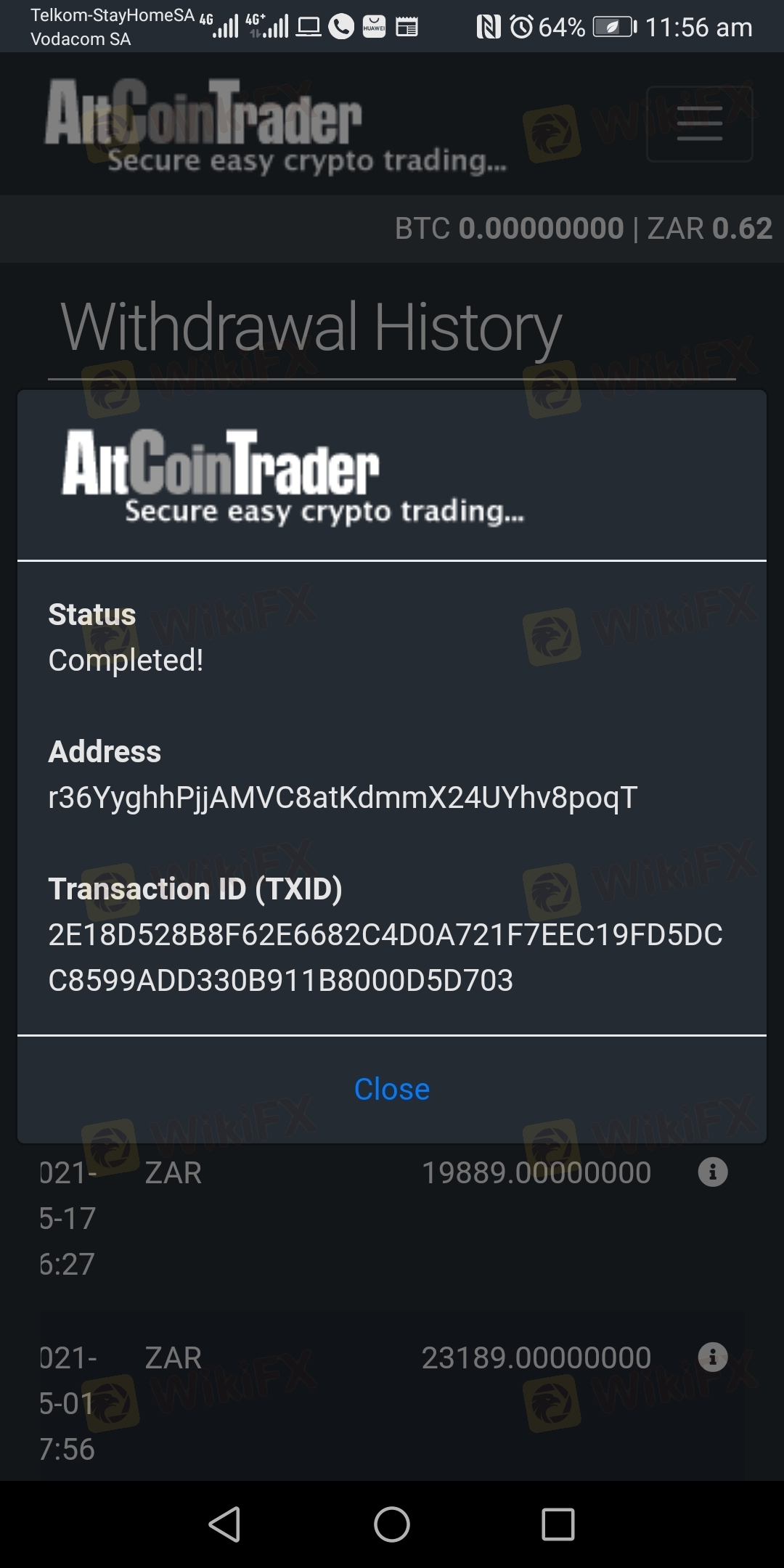Open the hamburger menu

[x=700, y=123]
